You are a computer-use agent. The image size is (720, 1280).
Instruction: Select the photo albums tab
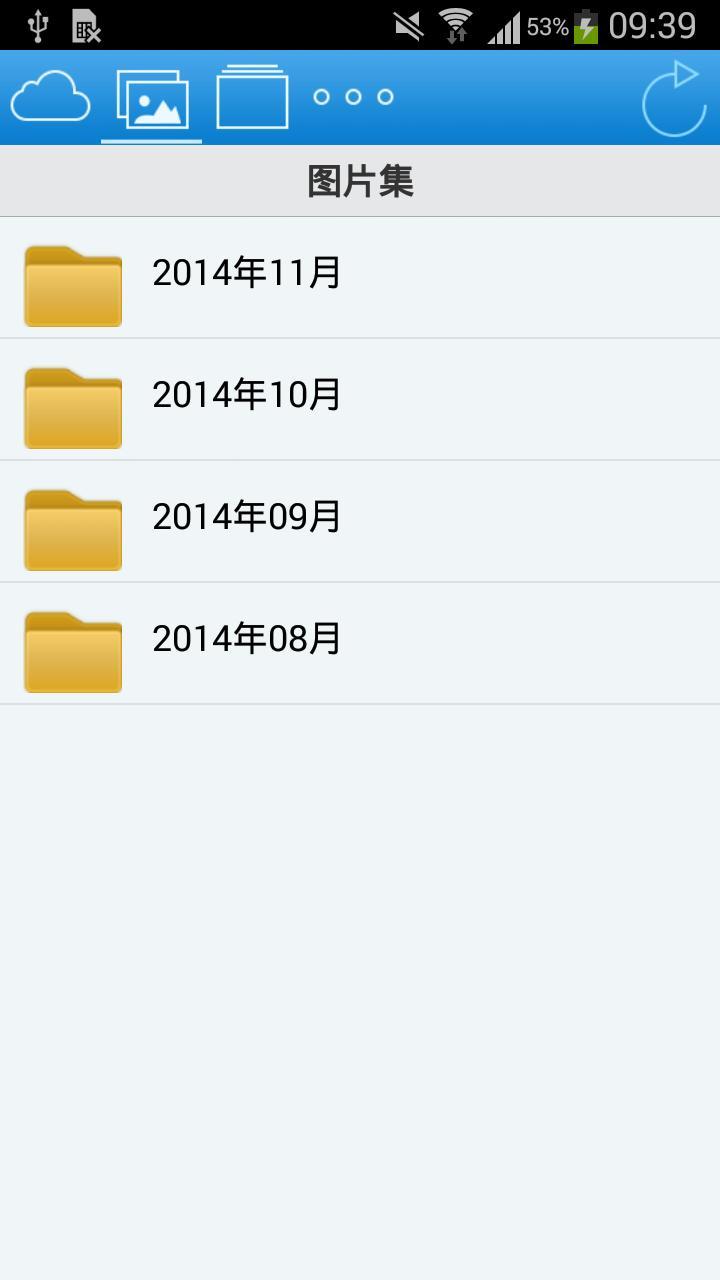pos(152,98)
